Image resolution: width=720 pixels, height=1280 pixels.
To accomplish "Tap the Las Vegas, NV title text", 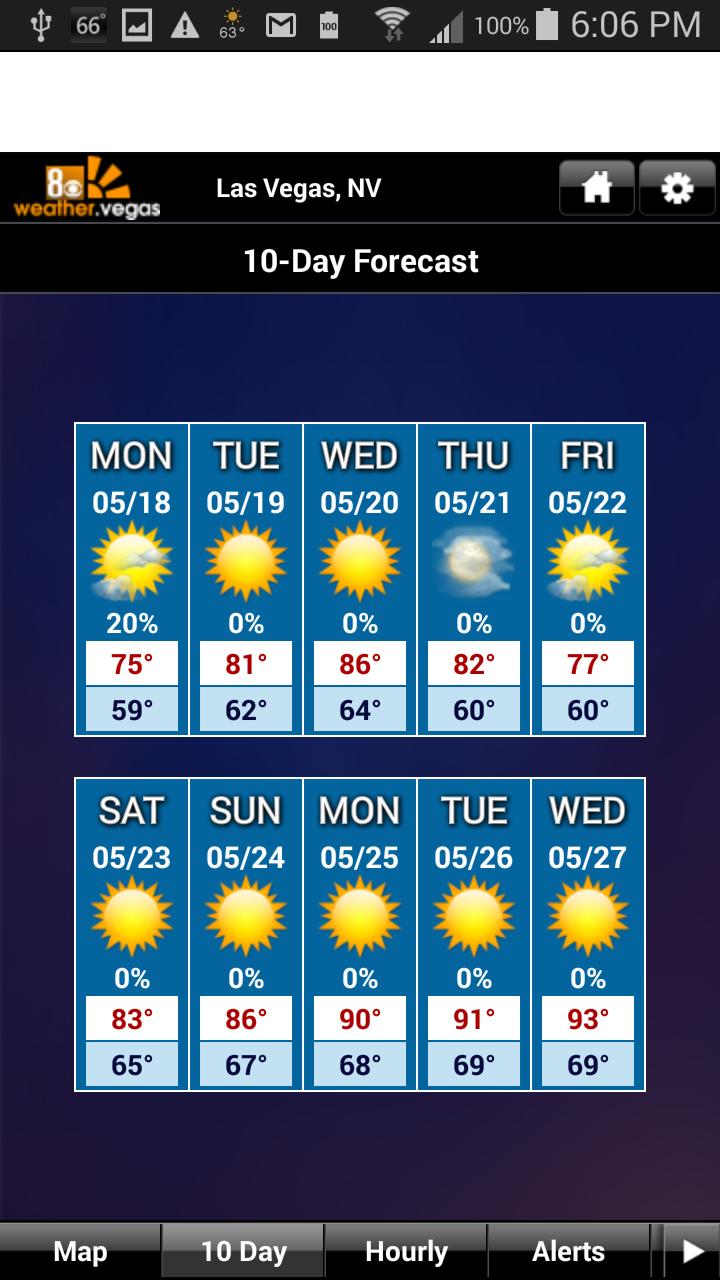I will pyautogui.click(x=301, y=186).
